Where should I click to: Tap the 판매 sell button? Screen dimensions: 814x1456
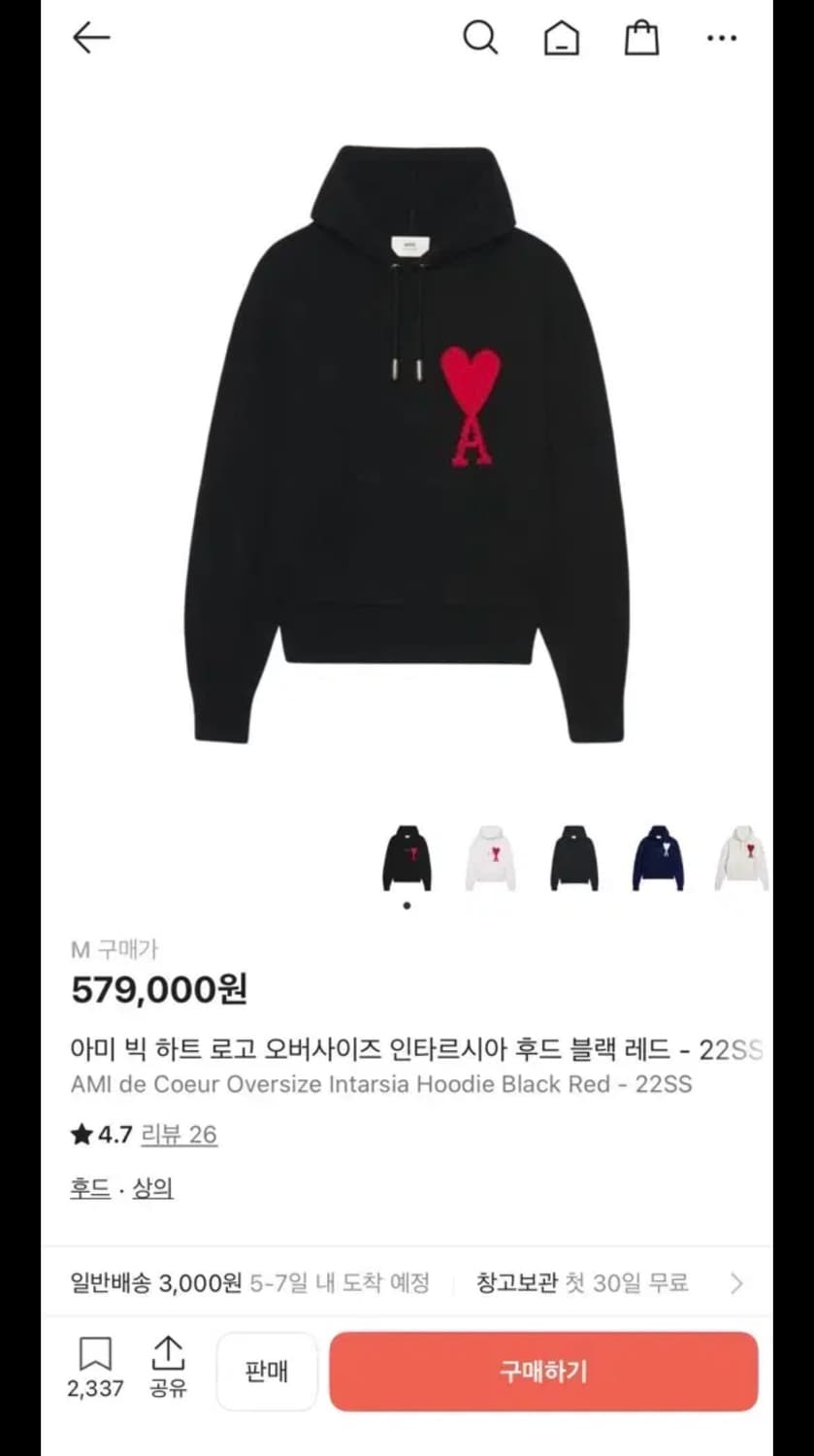coord(267,1372)
